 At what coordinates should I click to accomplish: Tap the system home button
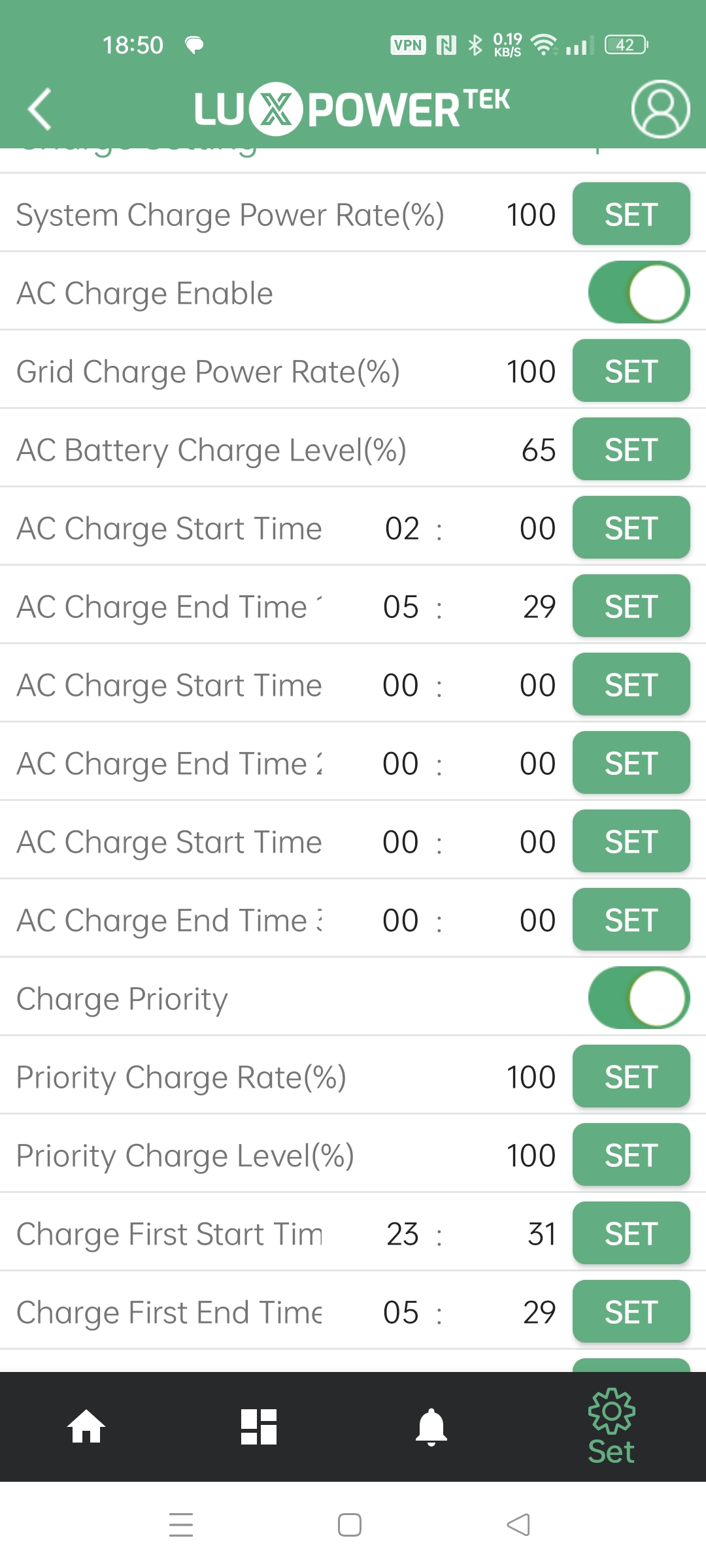(x=350, y=1525)
